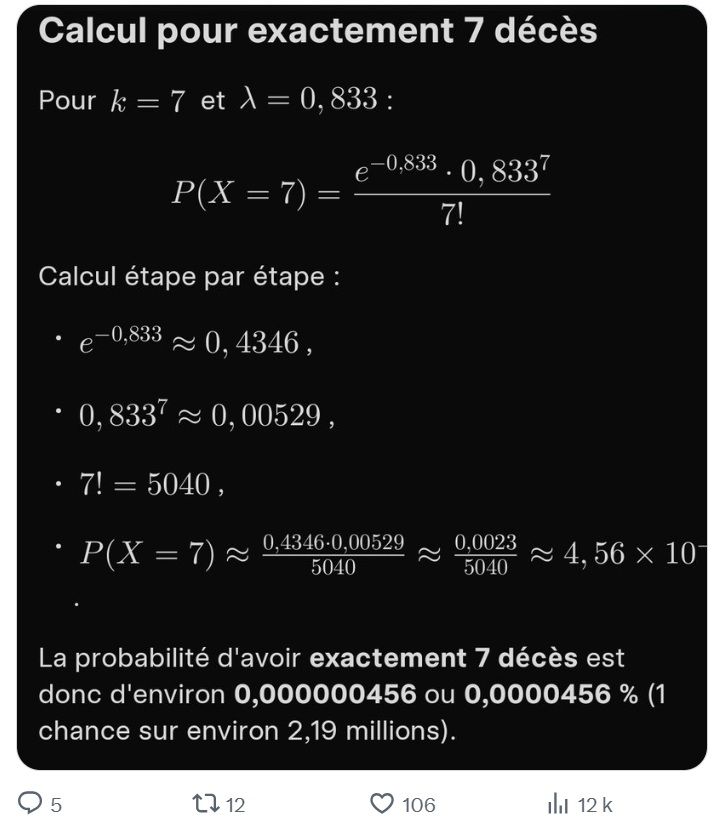
Task: Open the Poisson calculation image in full view
Action: pos(360,390)
